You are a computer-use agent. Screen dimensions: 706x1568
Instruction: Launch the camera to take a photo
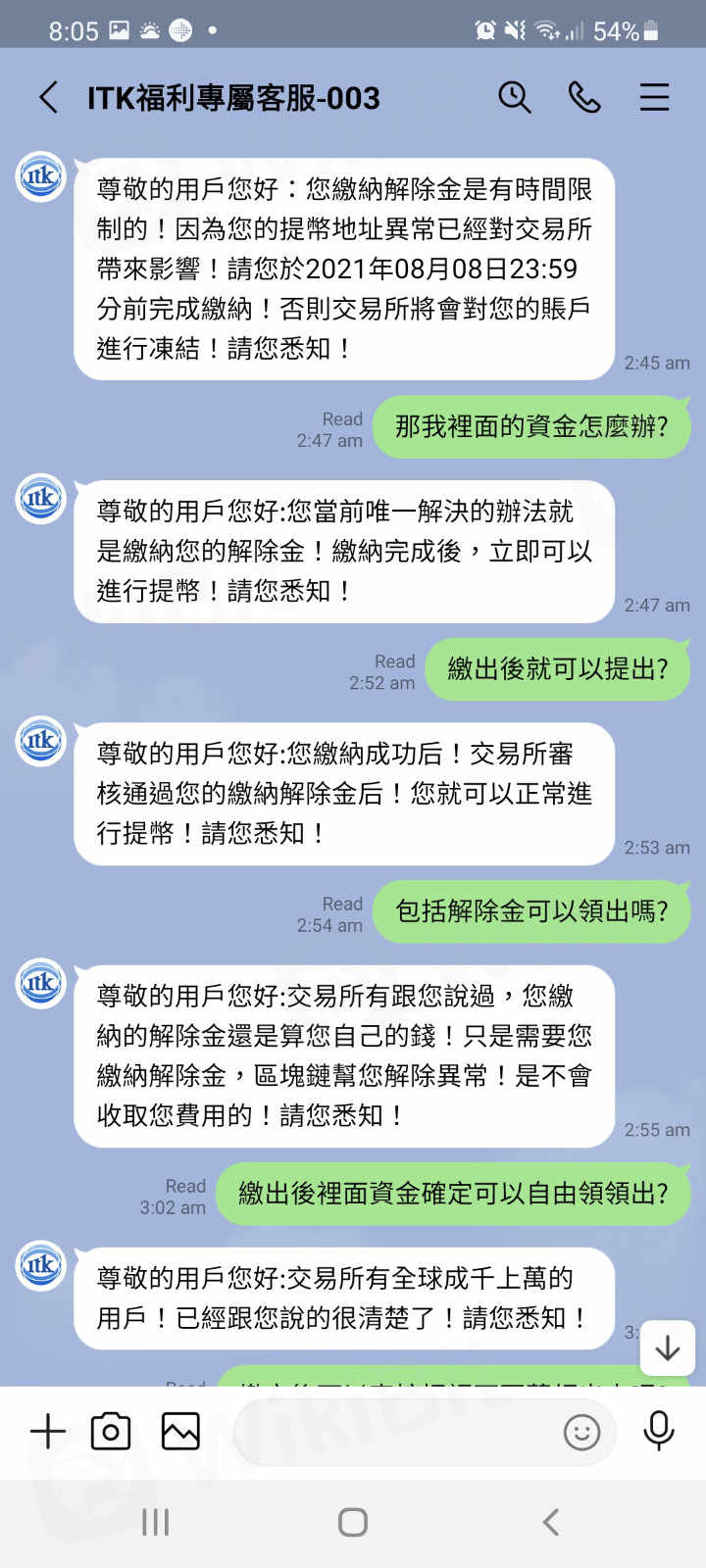tap(111, 1432)
